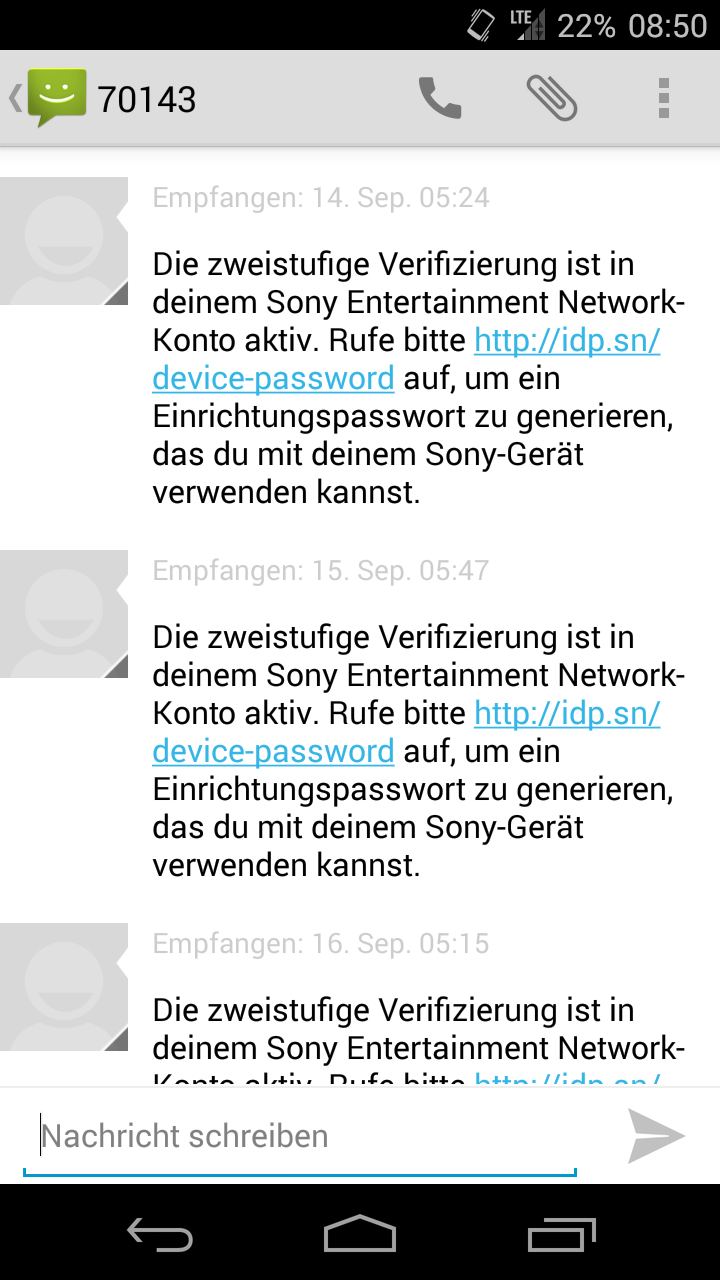Tap the contact avatar beside 16. Sep. message
The height and width of the screenshot is (1280, 720).
(64, 987)
